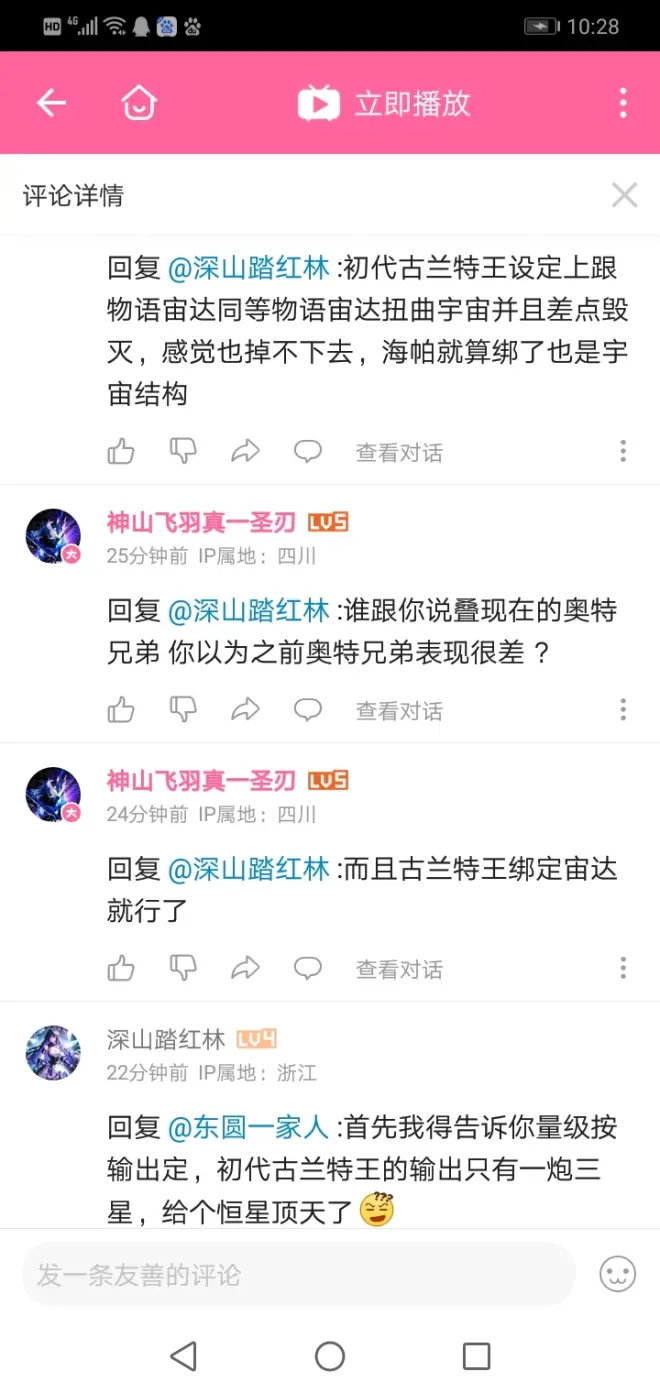Viewport: 660px width, 1393px height.
Task: Like the comment about 物语宙达扭曲宇宙
Action: (x=121, y=452)
